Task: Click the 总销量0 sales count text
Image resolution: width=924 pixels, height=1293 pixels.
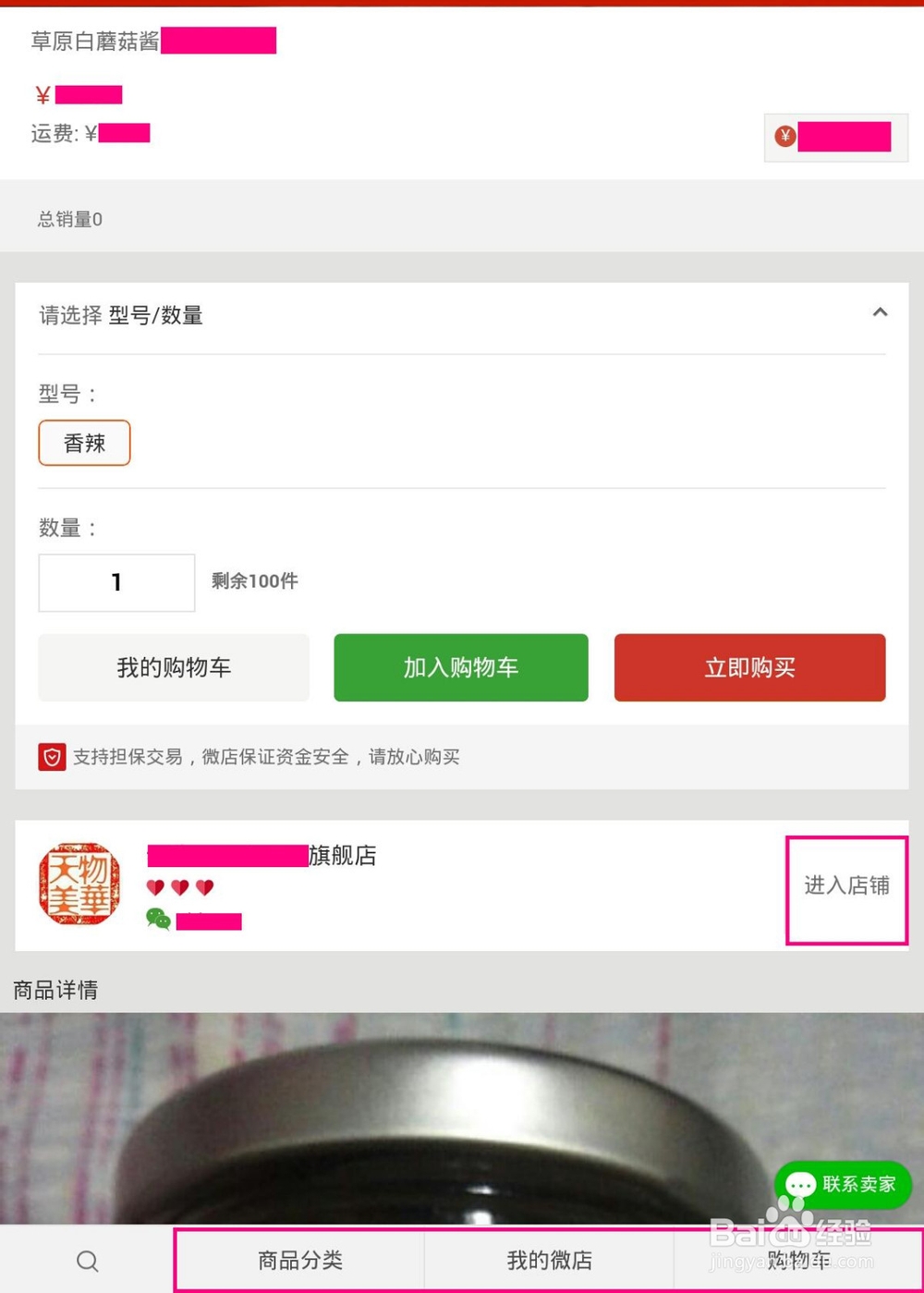Action: [x=68, y=219]
